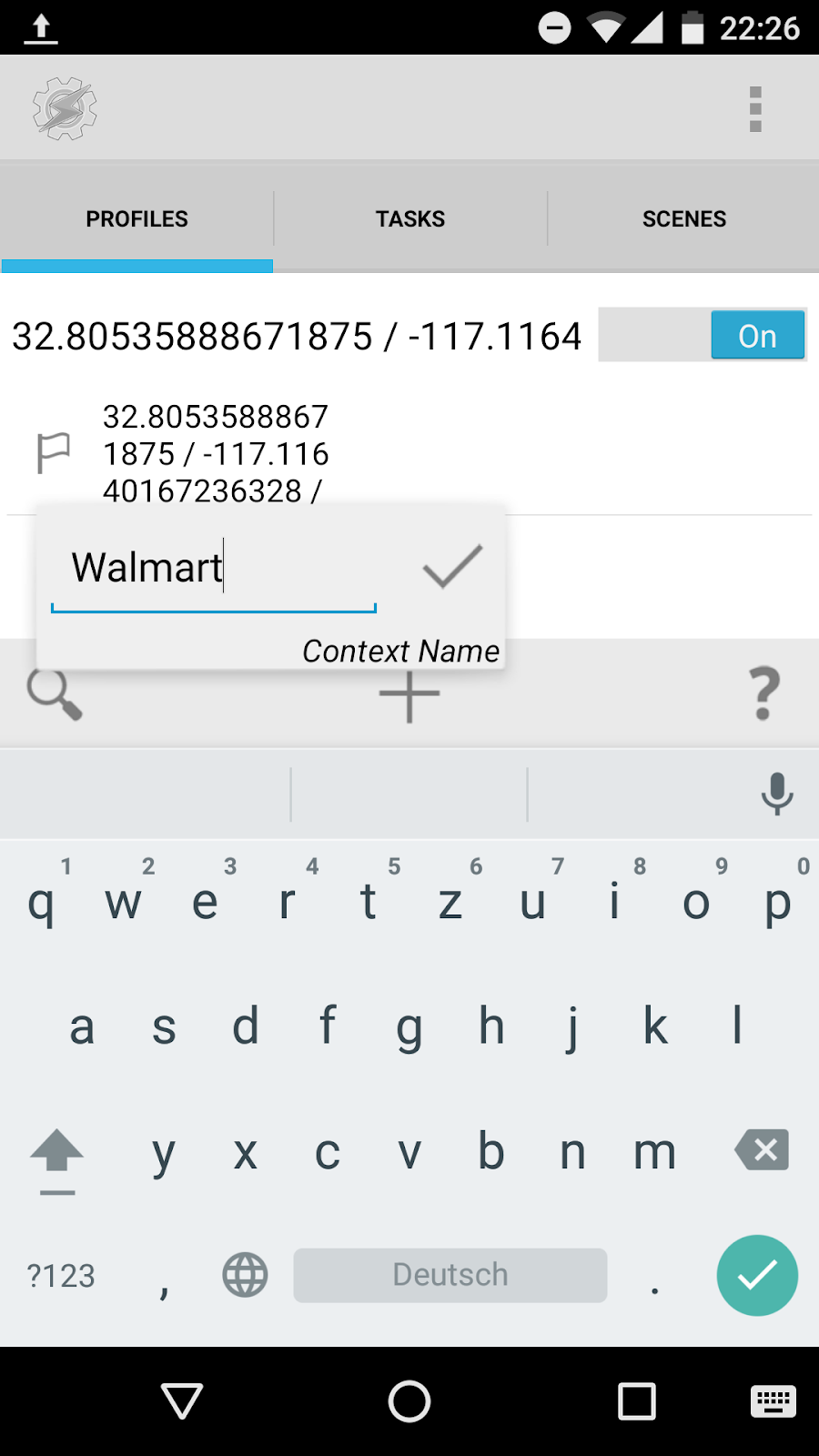Start voice input with the microphone
This screenshot has height=1456, width=819.
776,794
